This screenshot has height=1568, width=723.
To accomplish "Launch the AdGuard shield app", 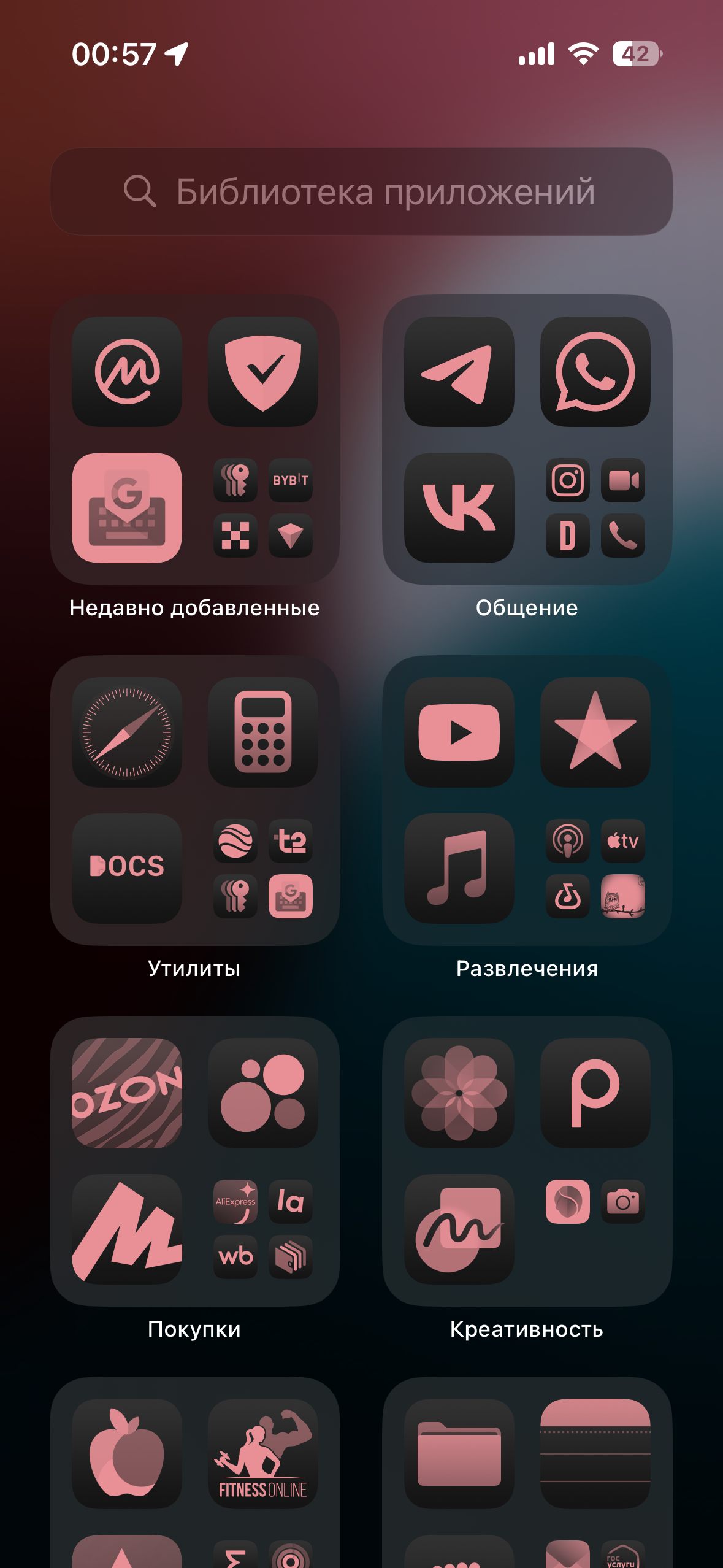I will [263, 372].
